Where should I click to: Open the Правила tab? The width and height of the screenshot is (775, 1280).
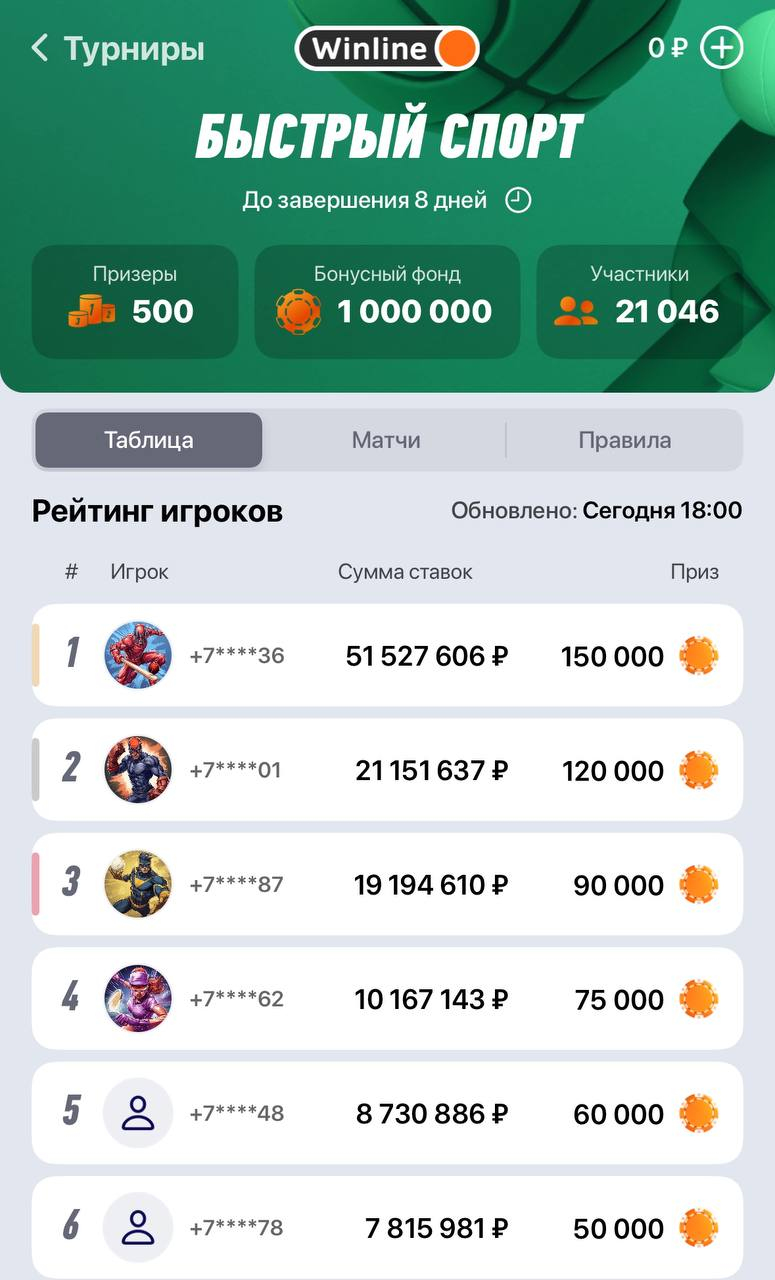(x=625, y=440)
